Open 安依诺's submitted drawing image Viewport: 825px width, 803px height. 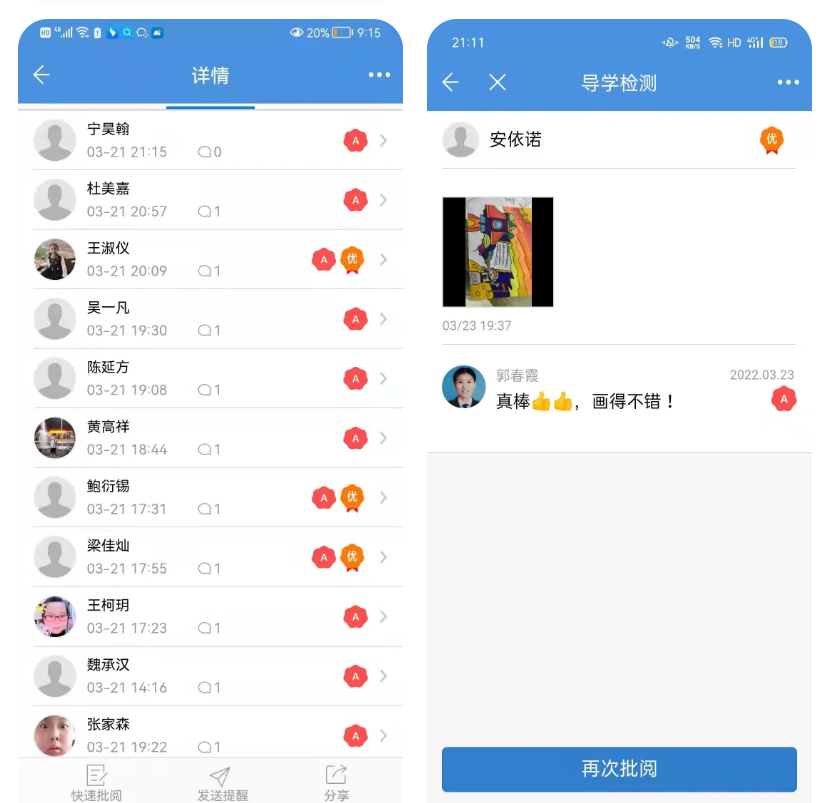(x=498, y=252)
